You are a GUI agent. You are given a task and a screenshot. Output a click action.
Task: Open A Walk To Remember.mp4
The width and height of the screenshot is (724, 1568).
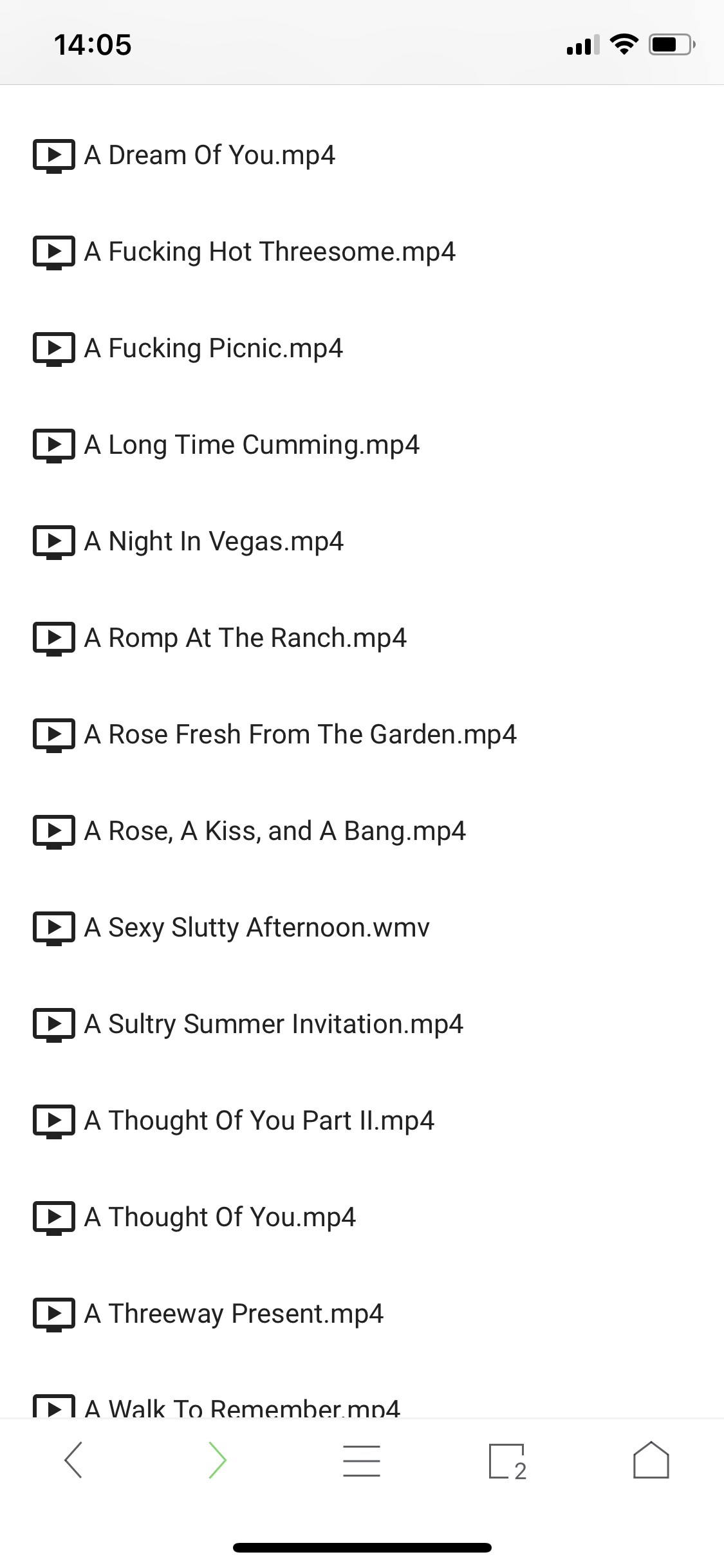point(242,1408)
